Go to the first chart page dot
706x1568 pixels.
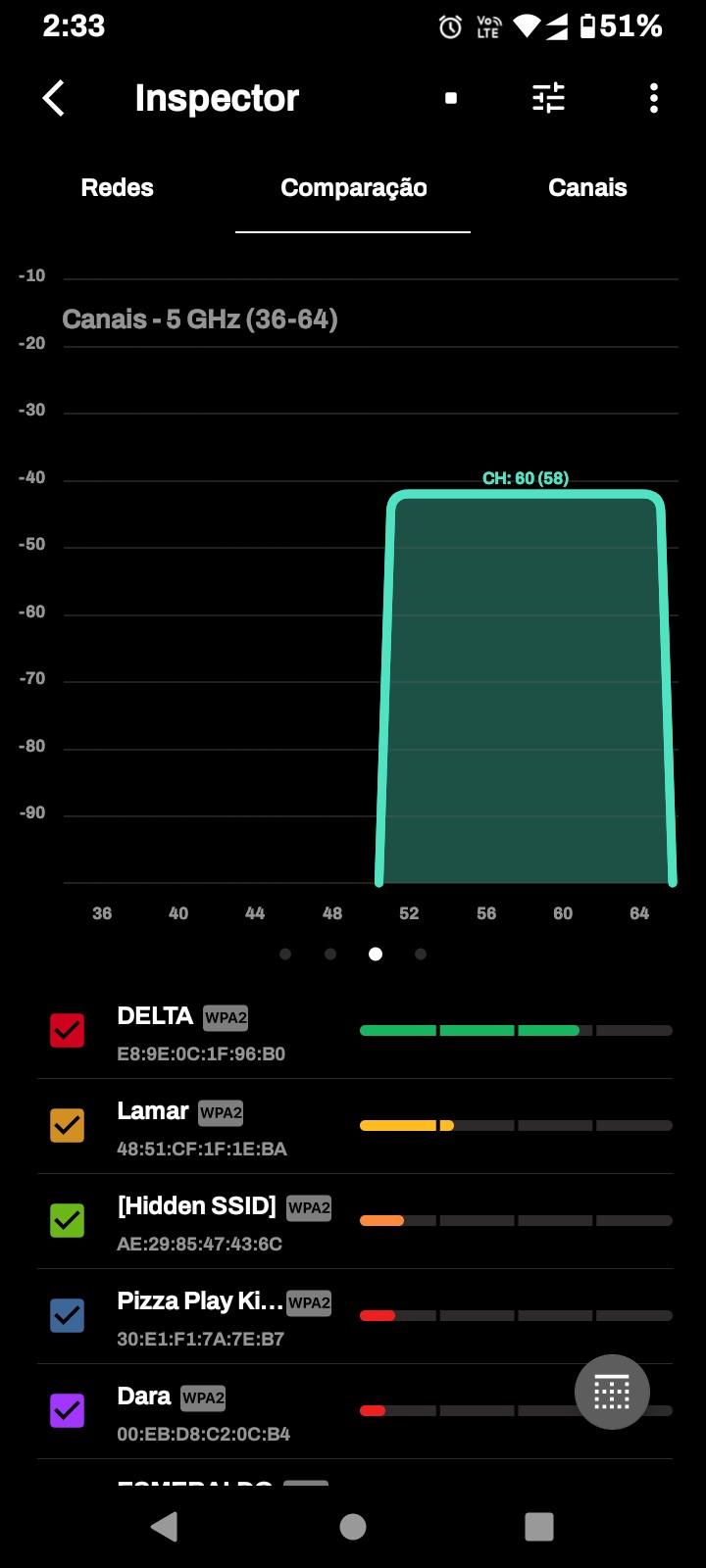285,955
